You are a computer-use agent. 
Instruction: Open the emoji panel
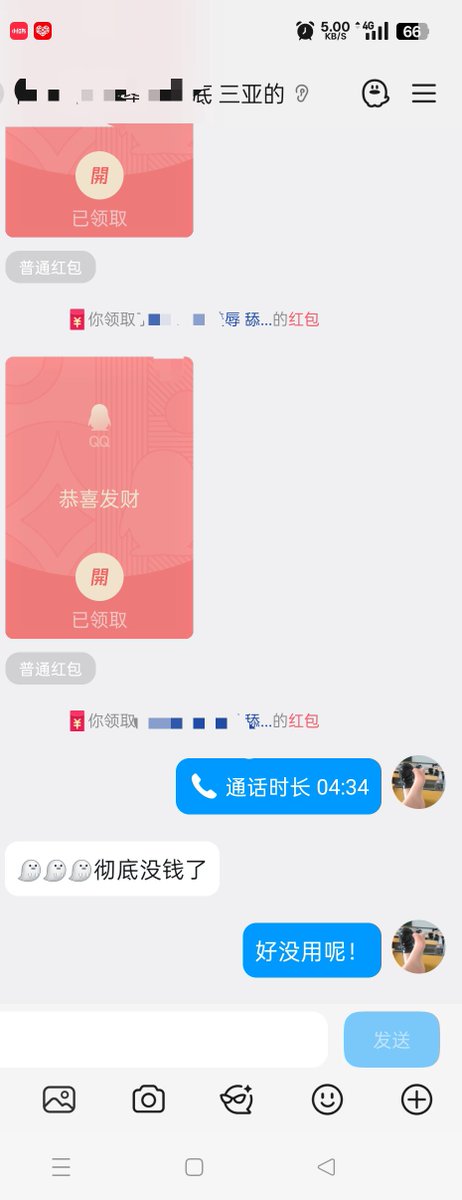coord(327,1100)
